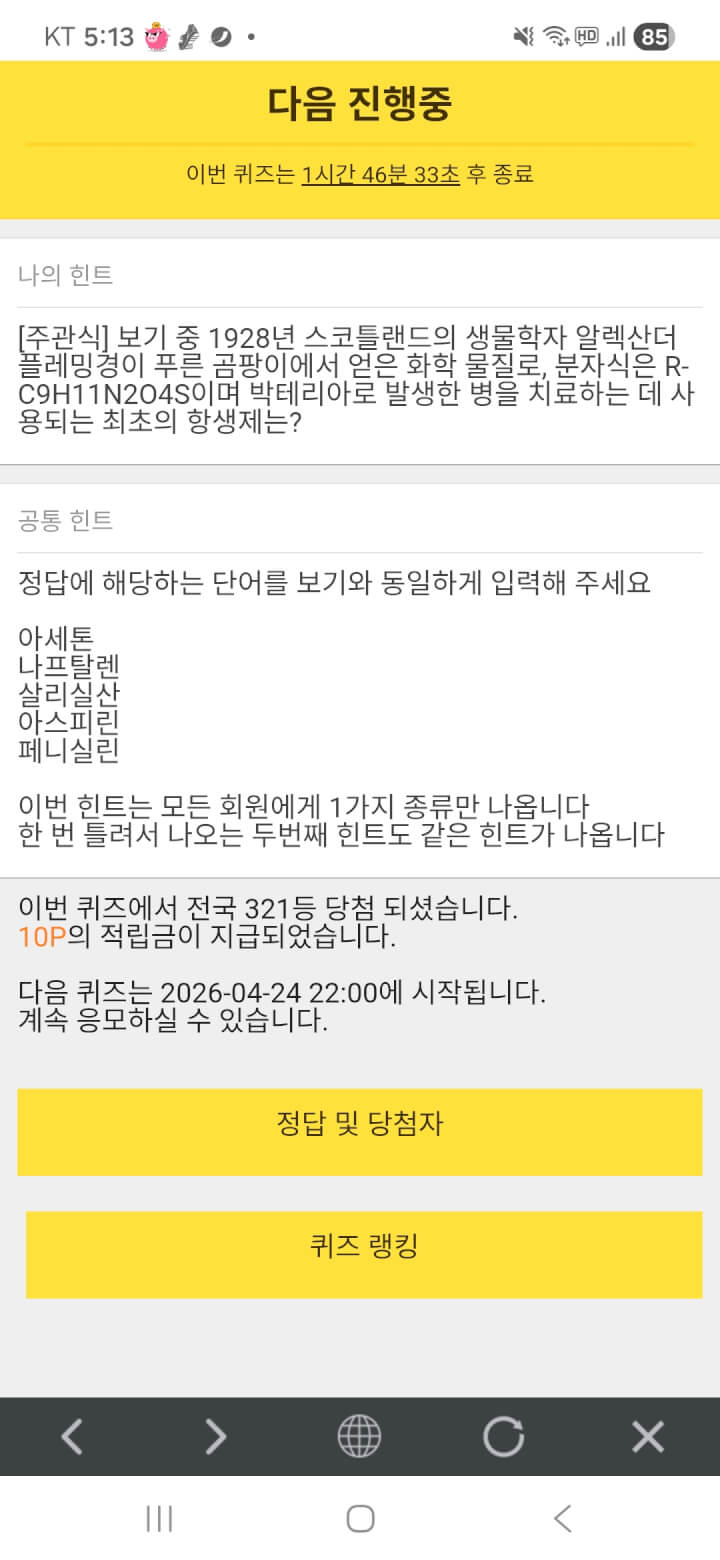Tap the system home button

[360, 1519]
